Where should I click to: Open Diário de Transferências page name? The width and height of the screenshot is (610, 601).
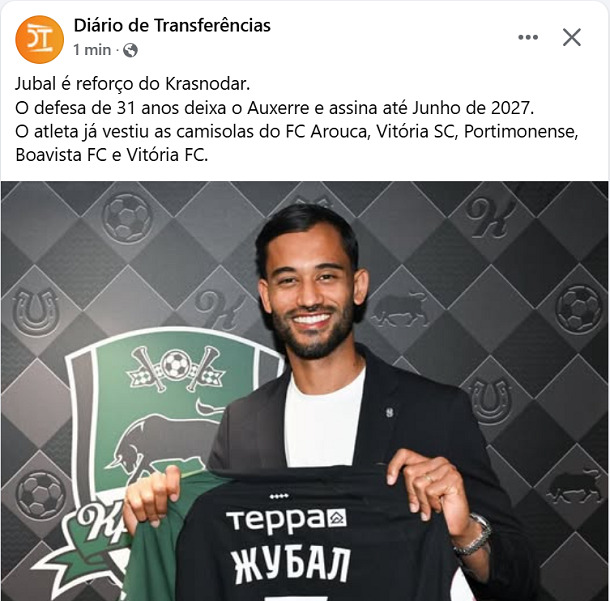pos(172,25)
